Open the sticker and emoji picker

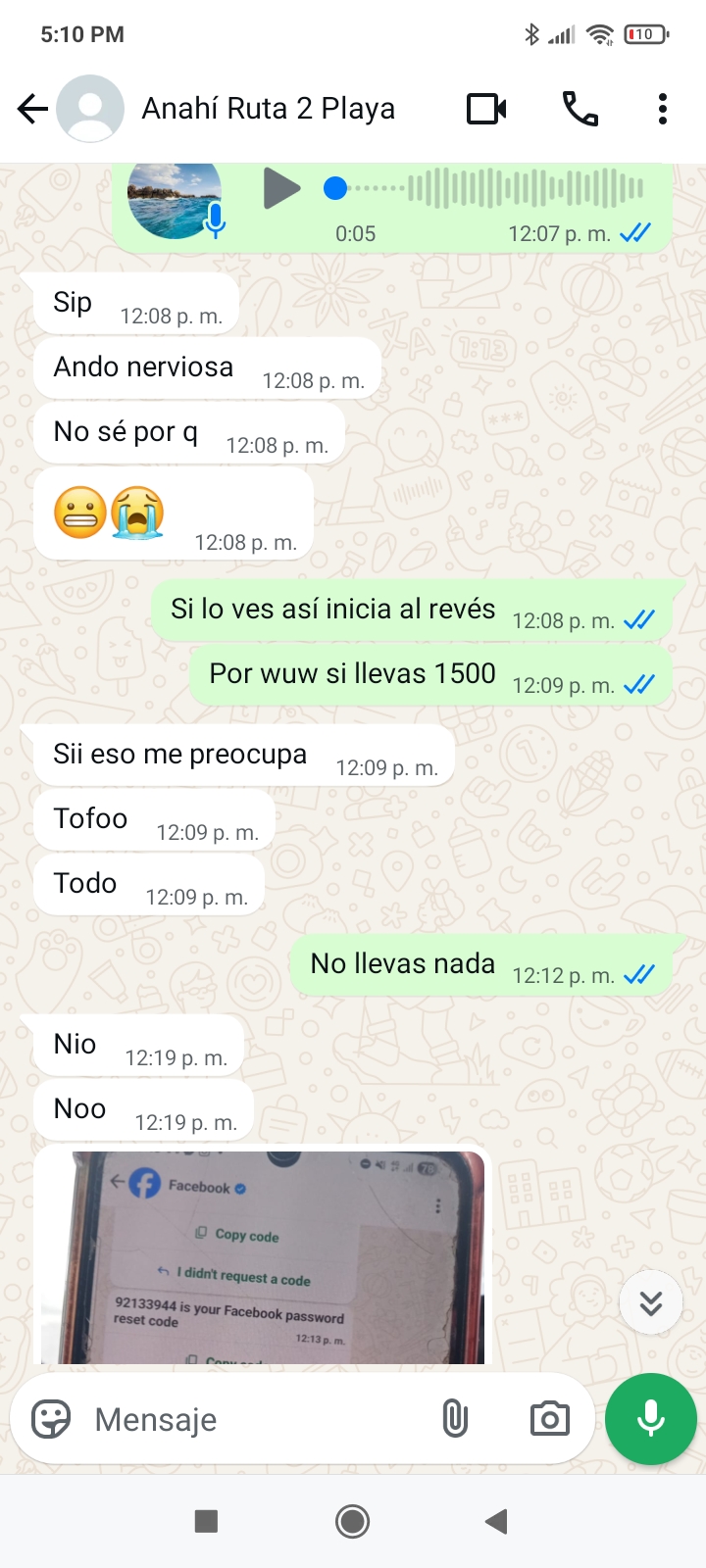click(x=51, y=1419)
